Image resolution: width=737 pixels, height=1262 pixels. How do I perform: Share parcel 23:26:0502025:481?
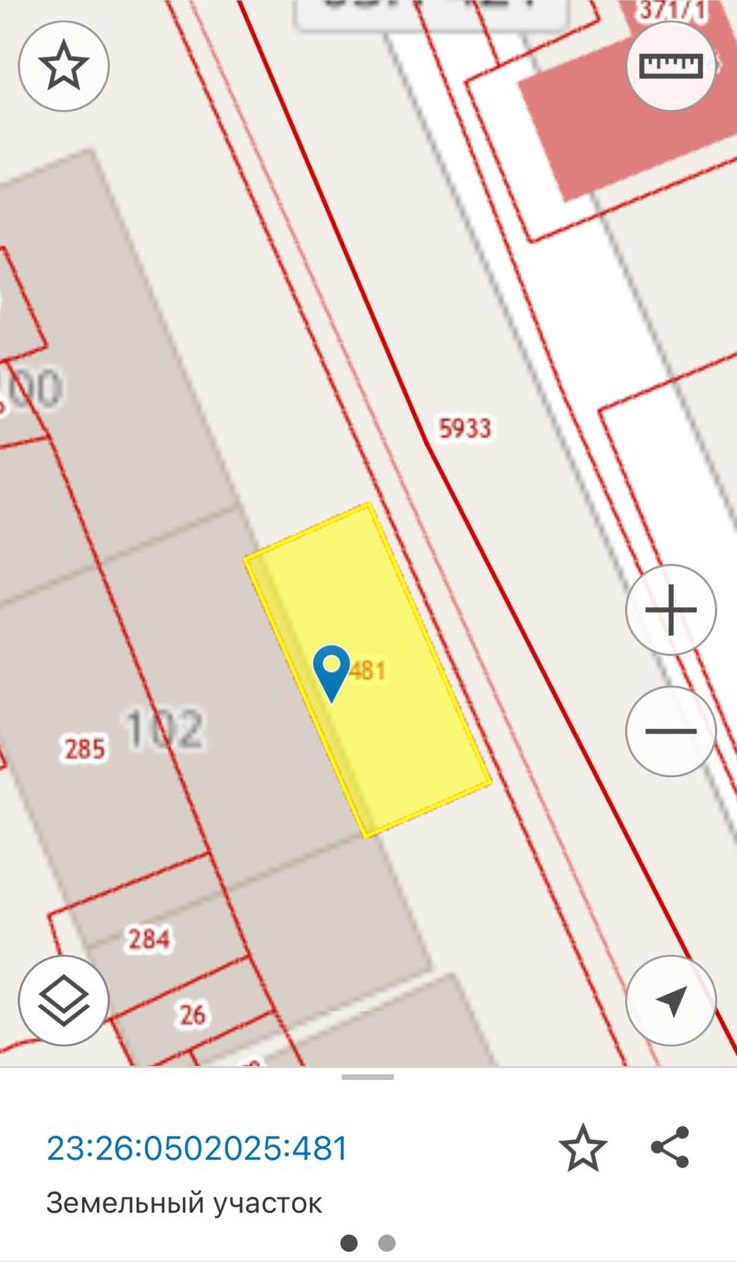click(x=670, y=1147)
